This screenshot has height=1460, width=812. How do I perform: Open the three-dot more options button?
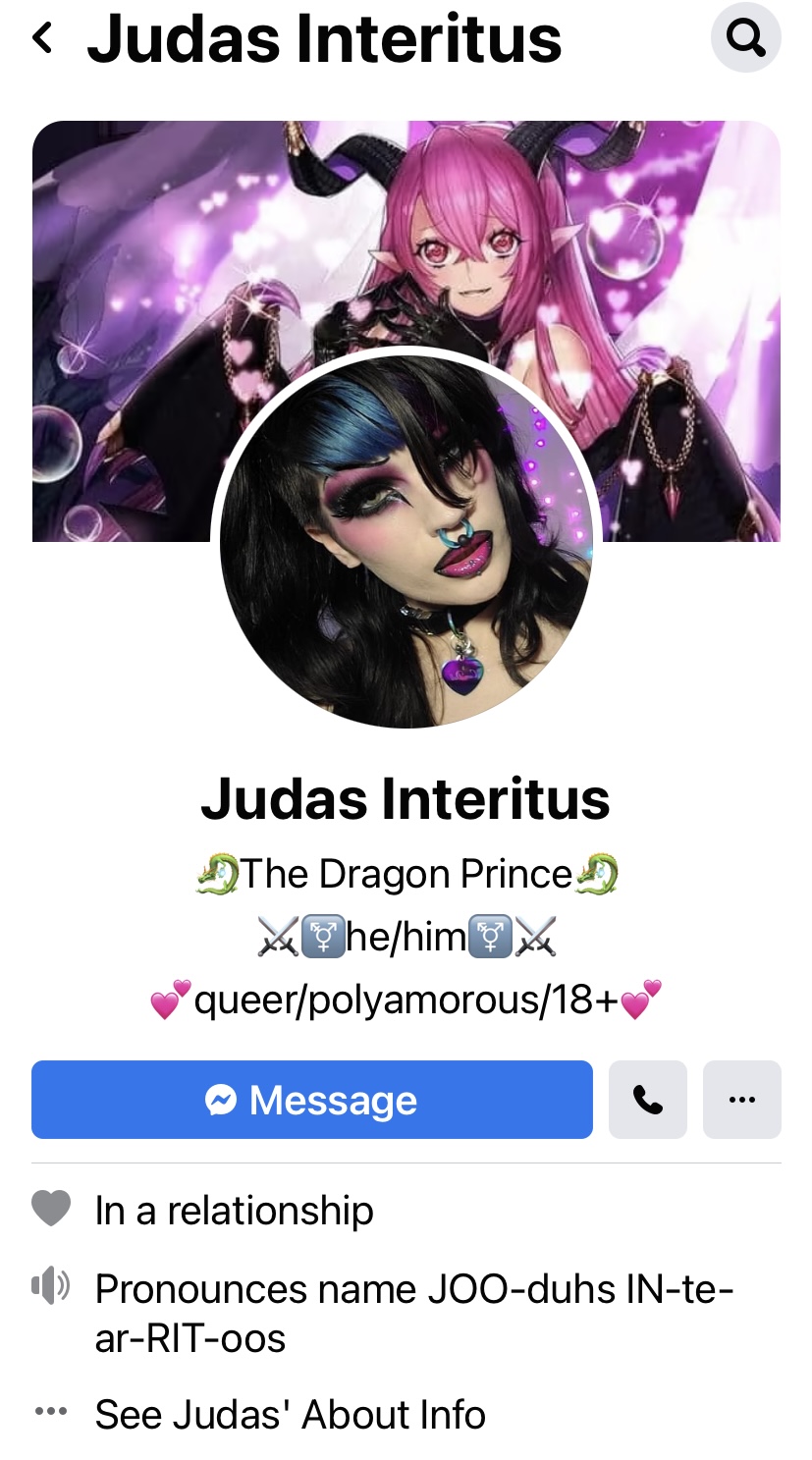pos(742,1100)
